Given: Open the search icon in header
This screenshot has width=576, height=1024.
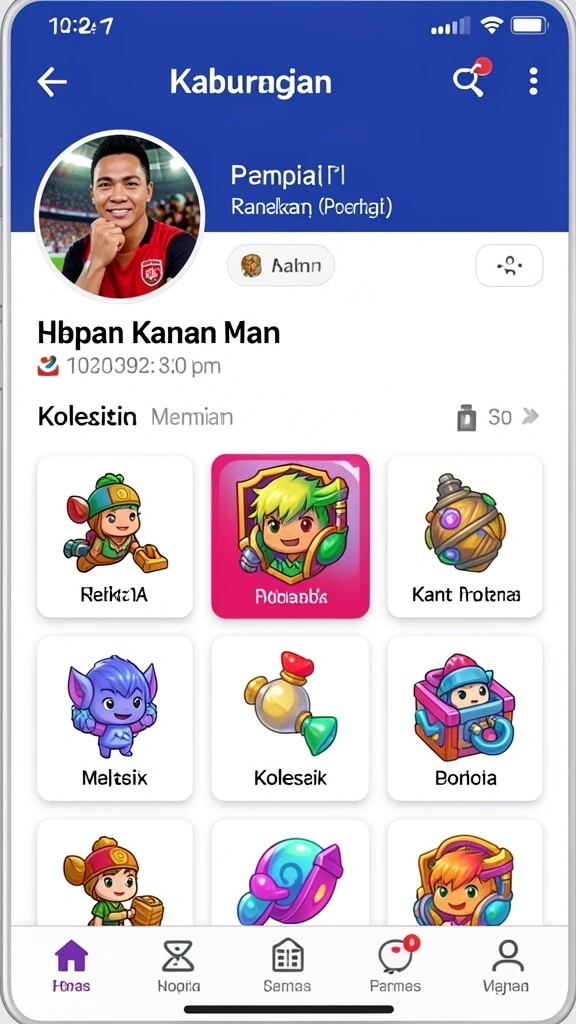Looking at the screenshot, I should click(x=470, y=80).
